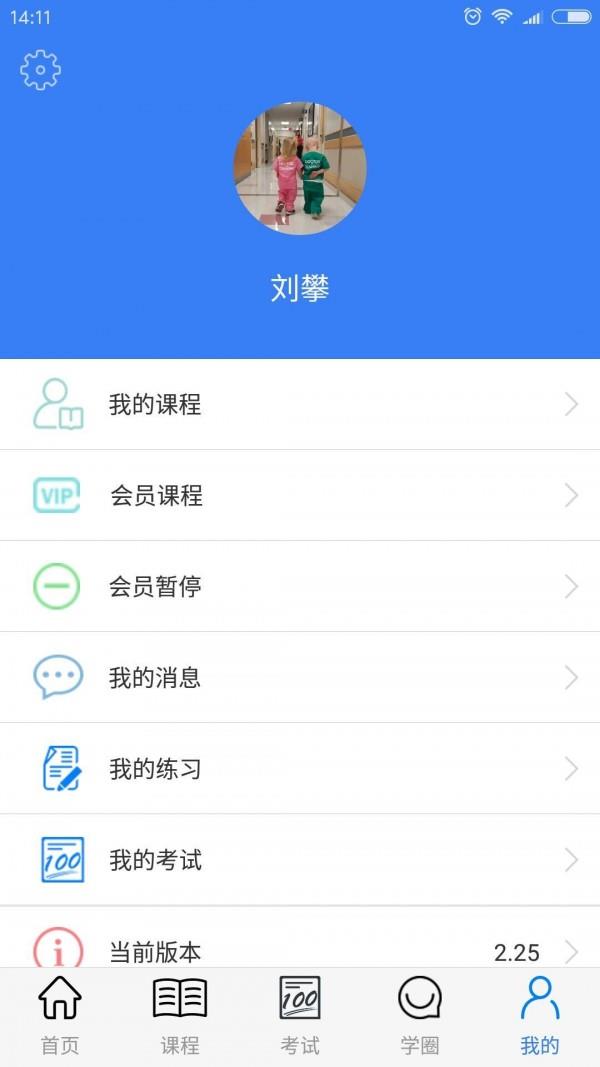
Task: Open 我的练习 practice list
Action: click(300, 768)
